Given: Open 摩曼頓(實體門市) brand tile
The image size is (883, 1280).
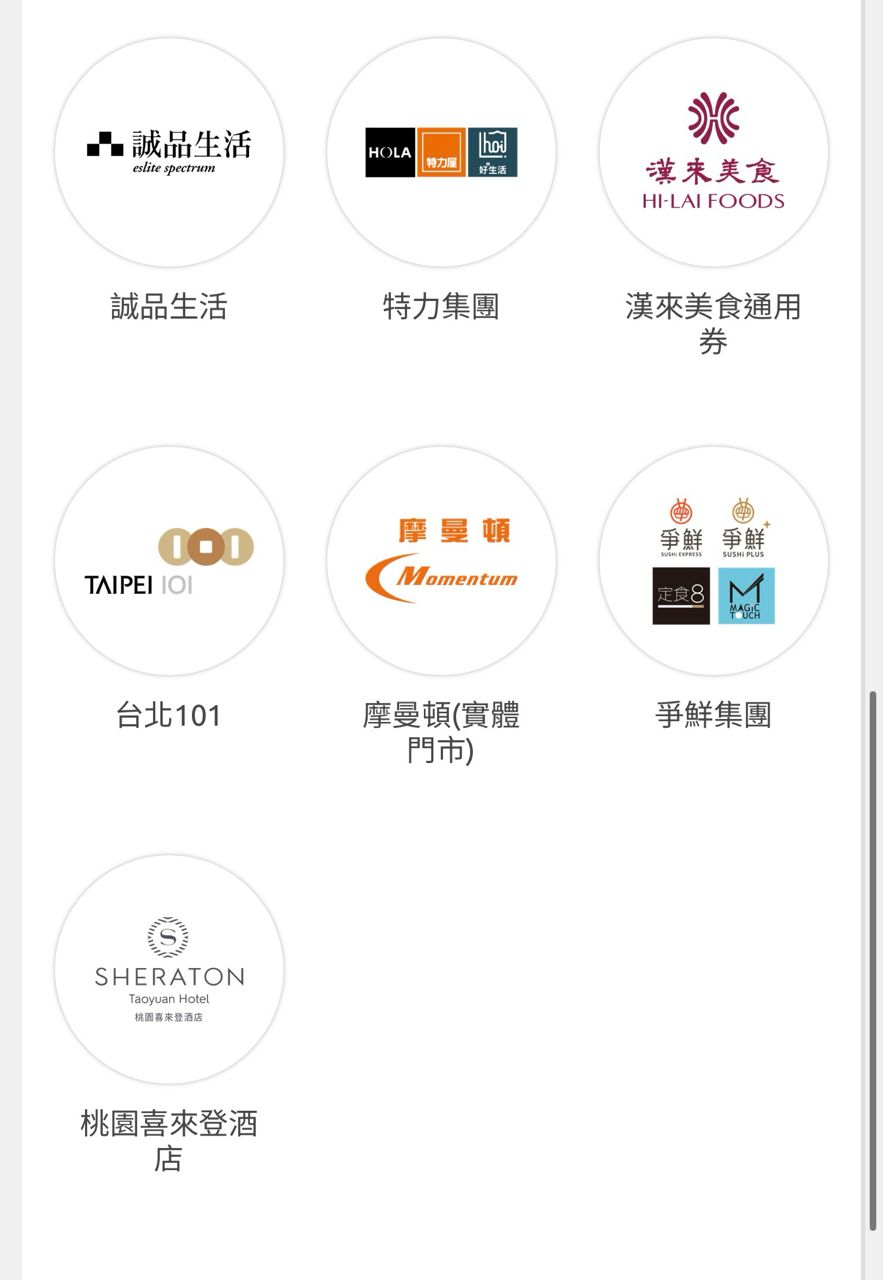Looking at the screenshot, I should [x=441, y=561].
